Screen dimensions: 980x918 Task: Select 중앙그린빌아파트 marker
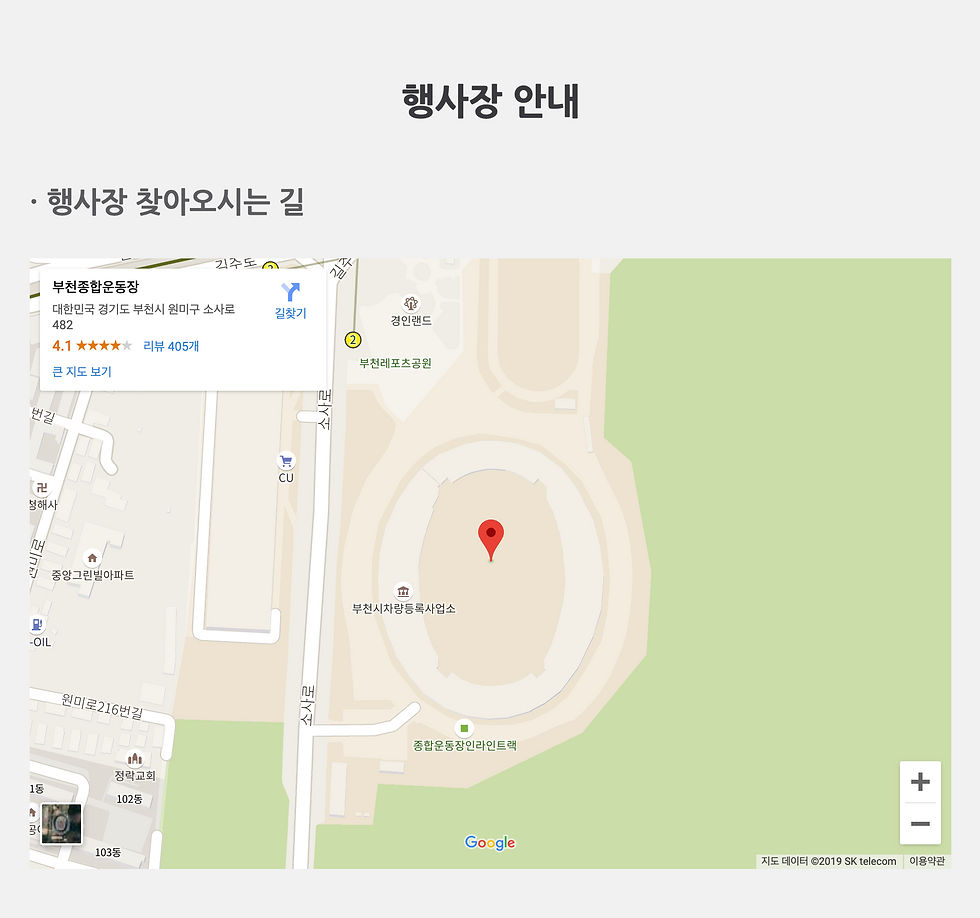(92, 558)
